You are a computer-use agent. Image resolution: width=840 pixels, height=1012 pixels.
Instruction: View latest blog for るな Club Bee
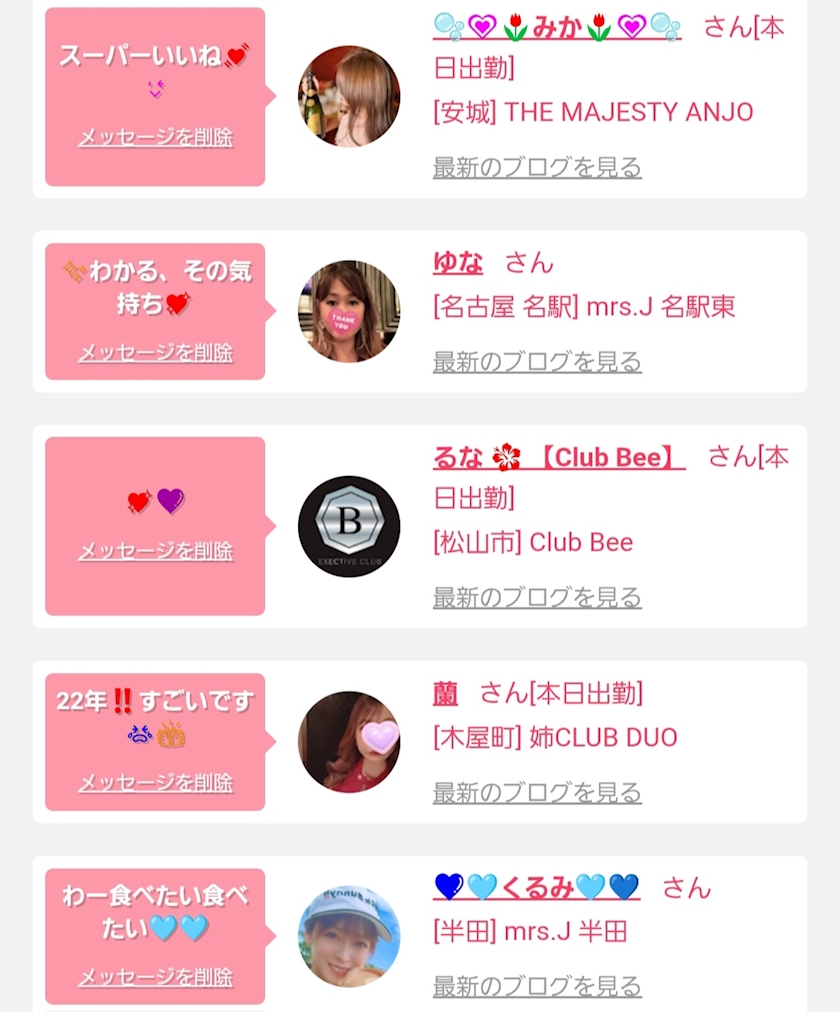537,598
